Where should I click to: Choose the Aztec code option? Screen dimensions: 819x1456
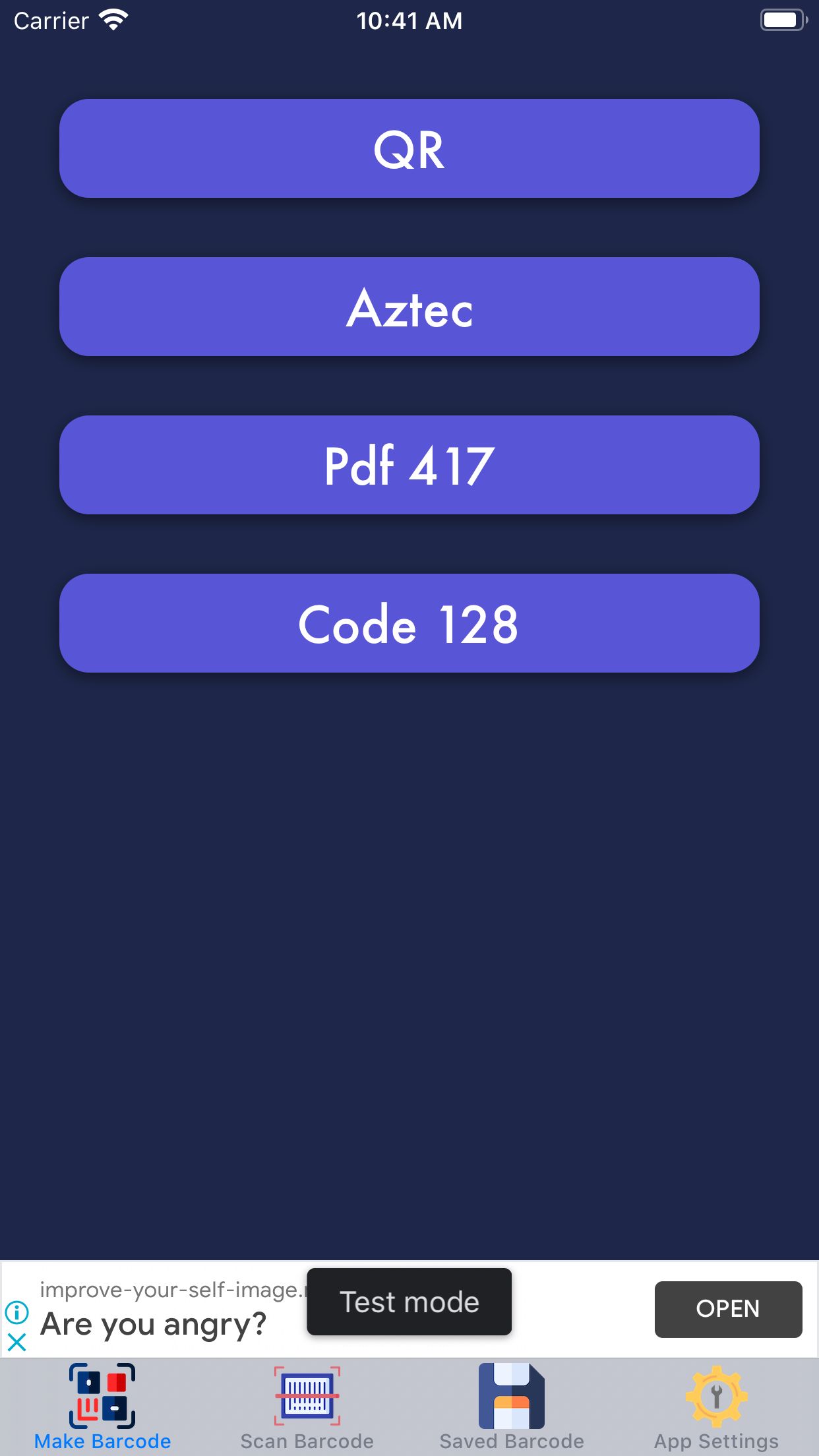[409, 307]
